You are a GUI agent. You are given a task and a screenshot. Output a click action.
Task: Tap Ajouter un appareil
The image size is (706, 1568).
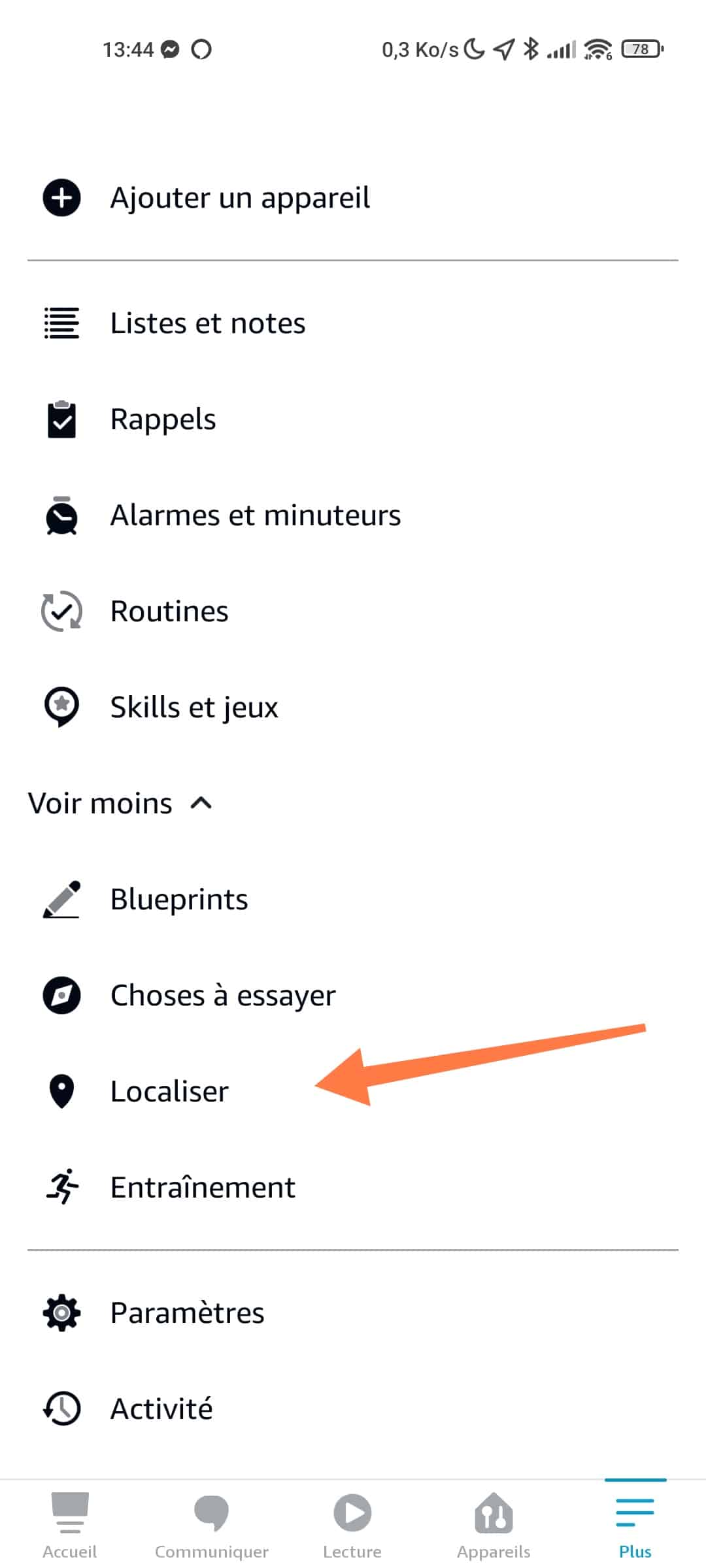(x=353, y=198)
